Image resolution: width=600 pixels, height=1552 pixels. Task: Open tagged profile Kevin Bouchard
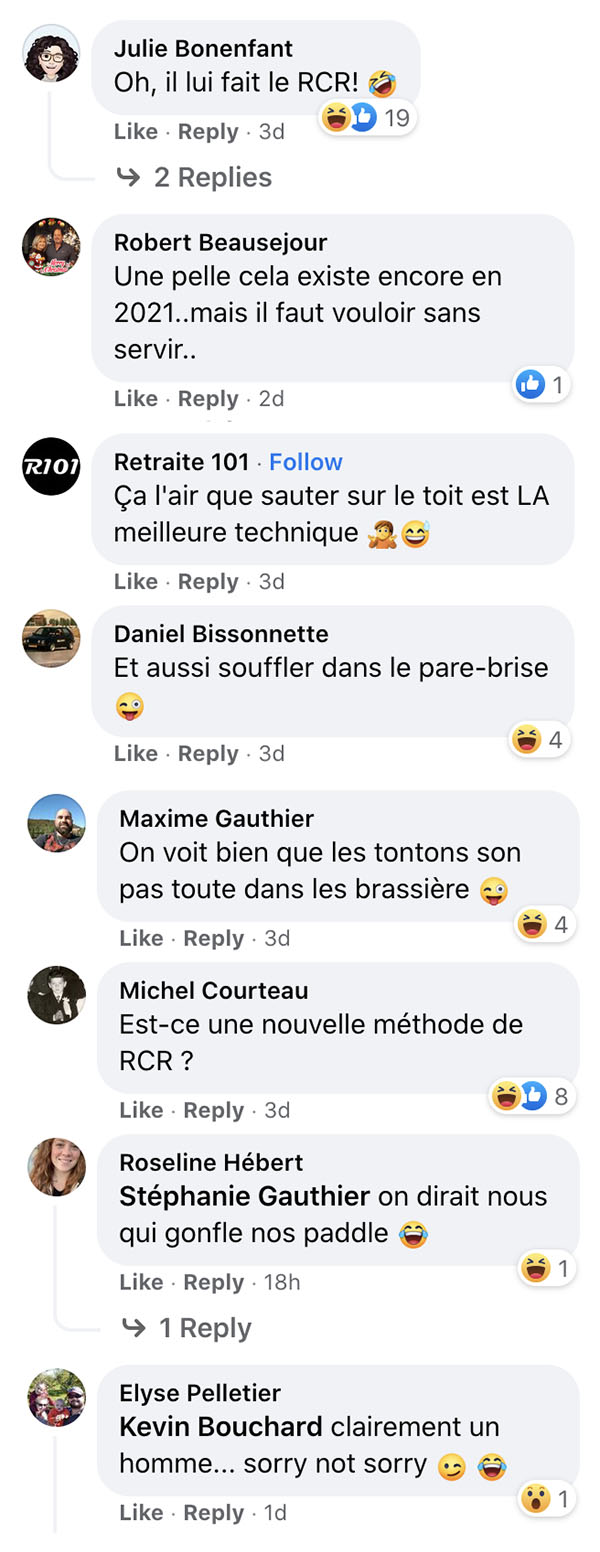pos(221,1426)
